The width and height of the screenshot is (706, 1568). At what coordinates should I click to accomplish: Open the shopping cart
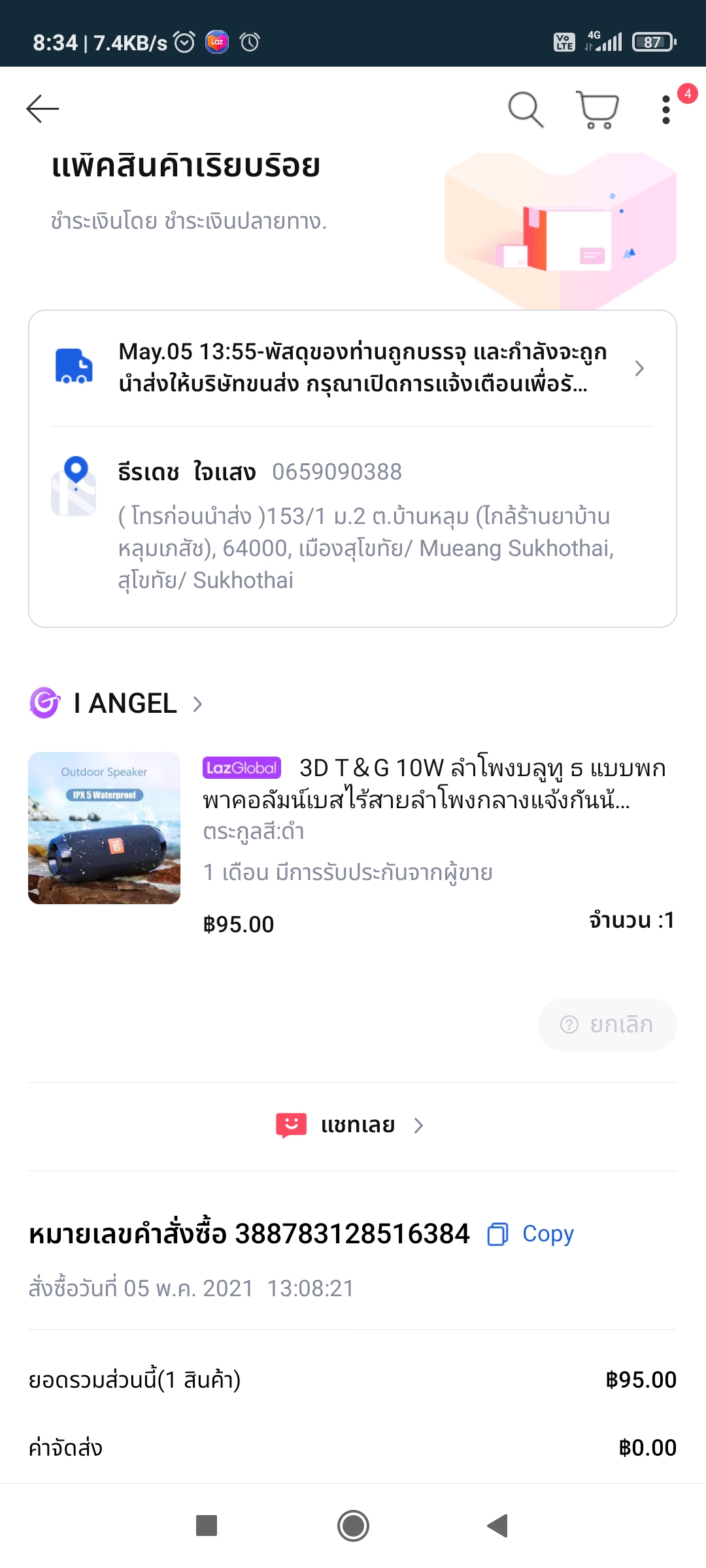pos(597,109)
